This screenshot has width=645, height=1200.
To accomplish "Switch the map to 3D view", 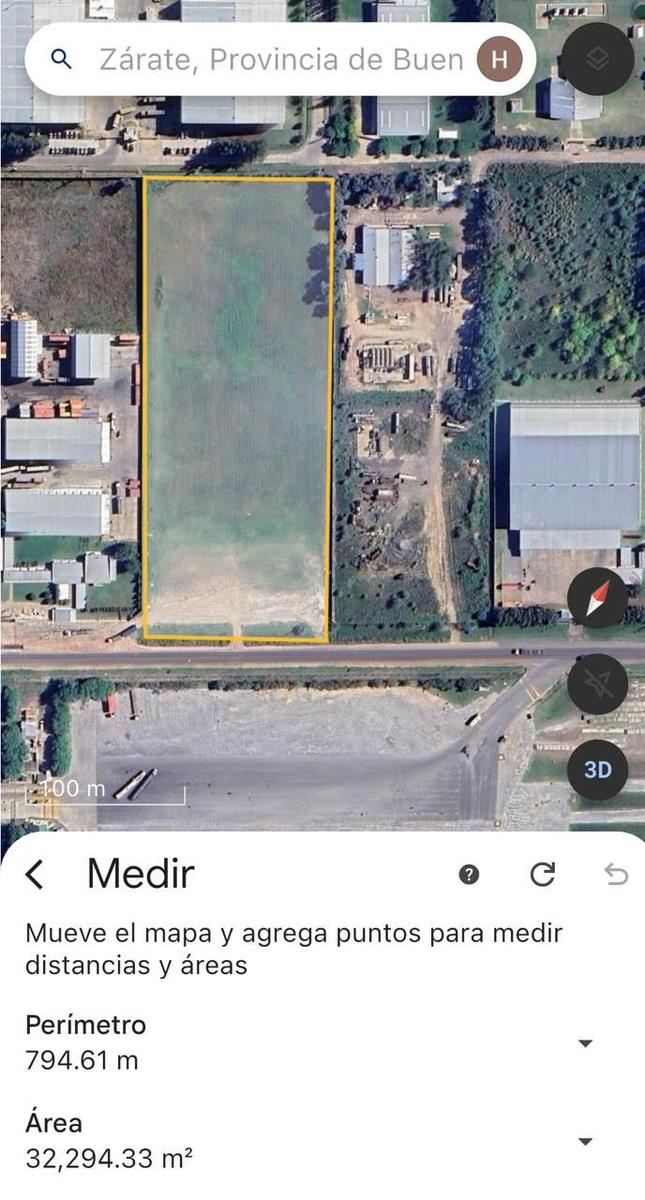I will pos(597,770).
